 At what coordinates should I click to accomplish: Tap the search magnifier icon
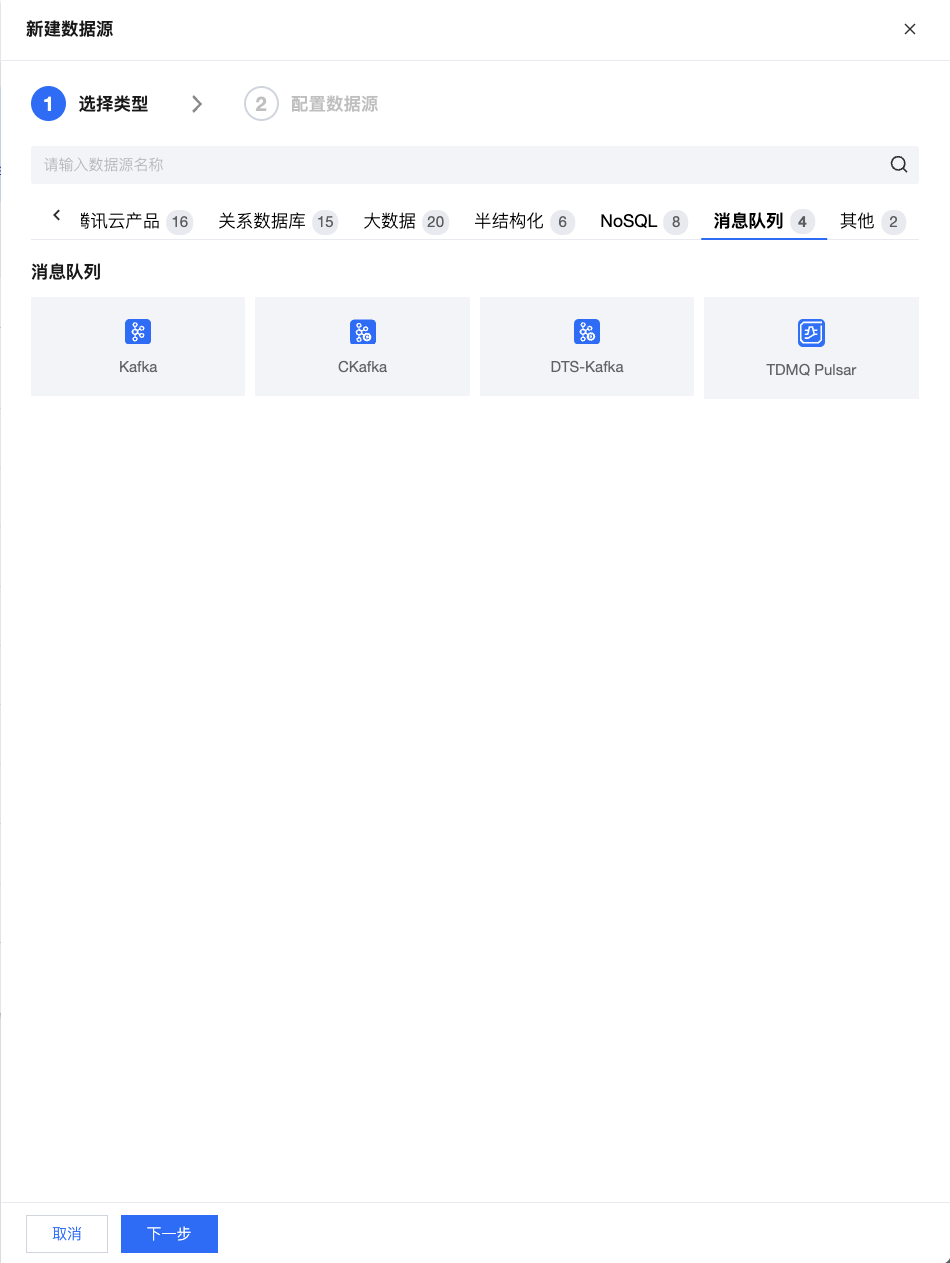[899, 165]
